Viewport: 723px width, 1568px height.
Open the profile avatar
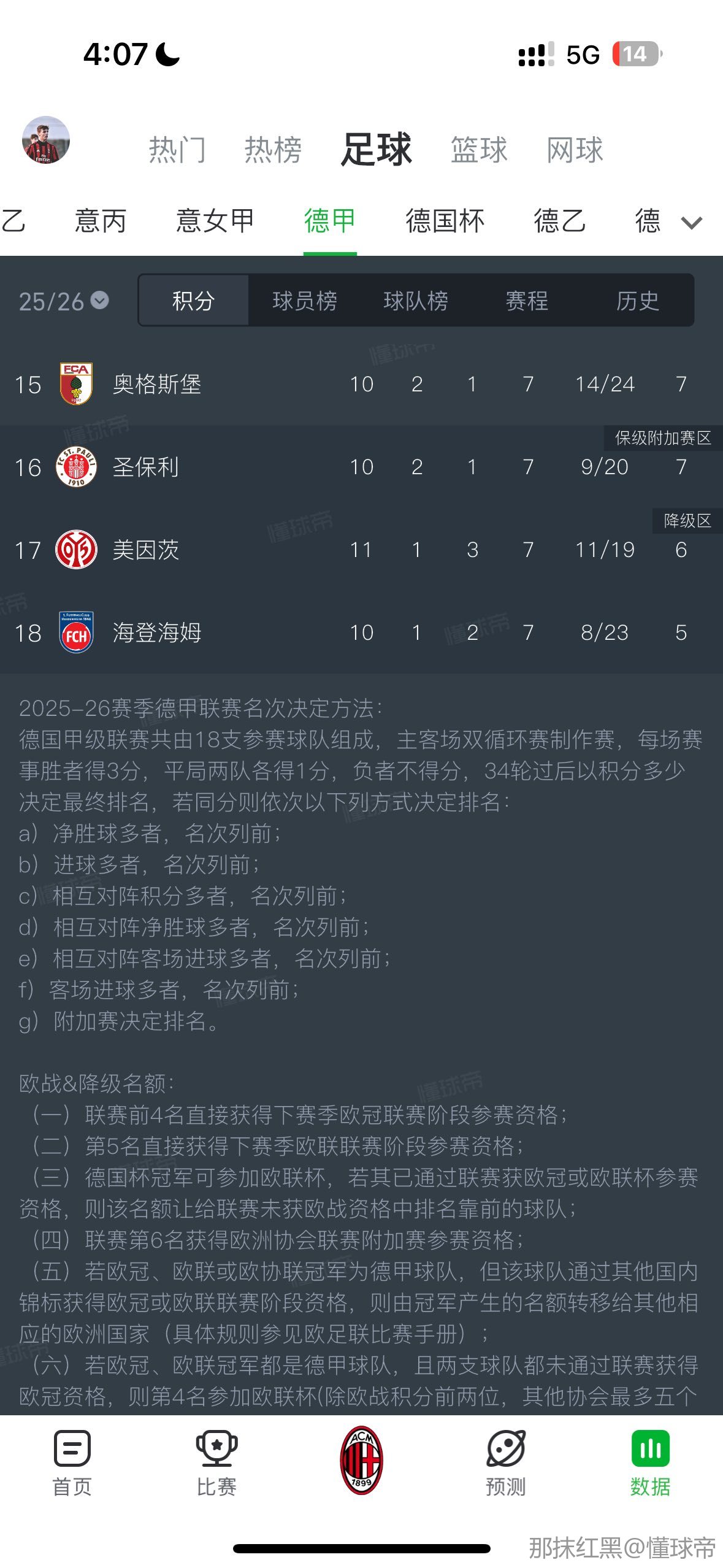click(46, 140)
